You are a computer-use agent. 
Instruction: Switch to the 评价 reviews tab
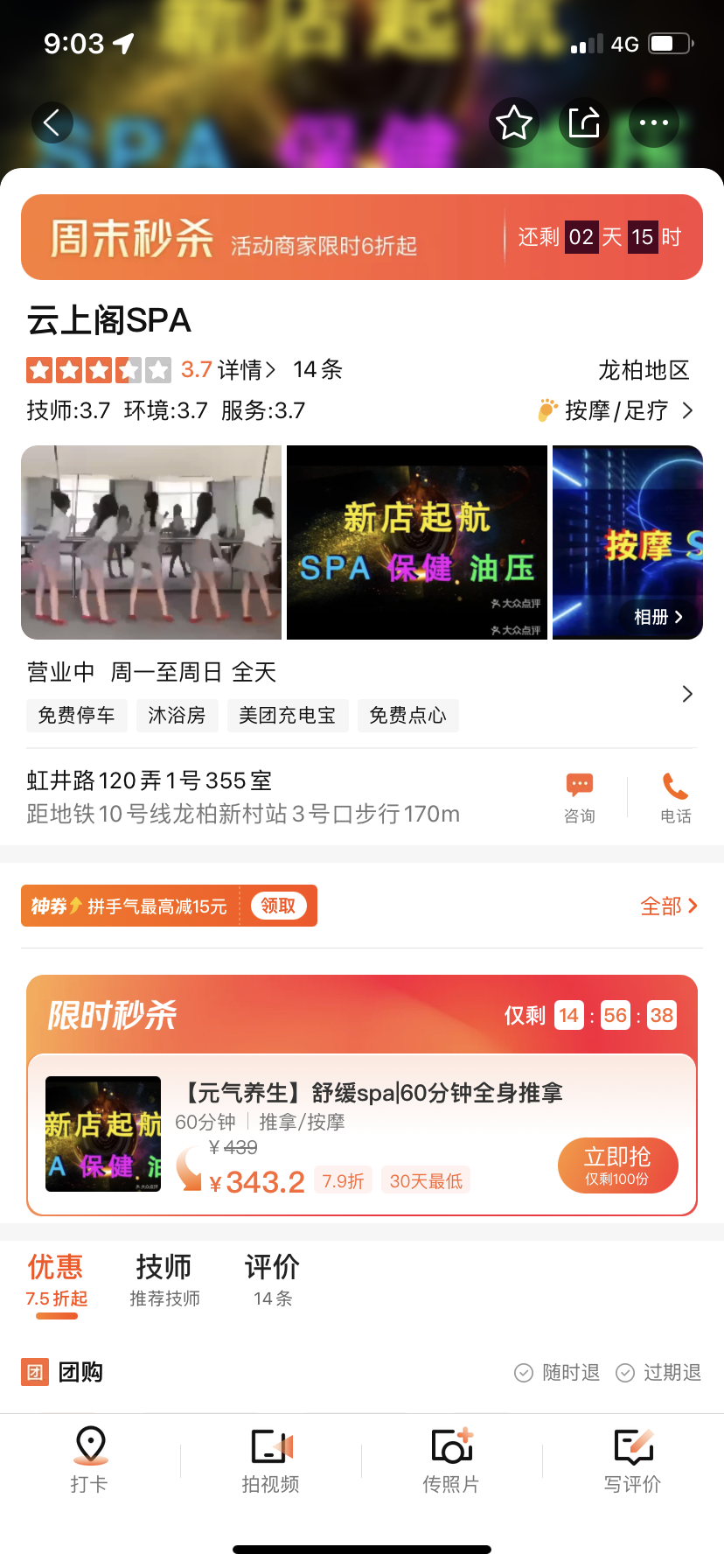point(272,1278)
